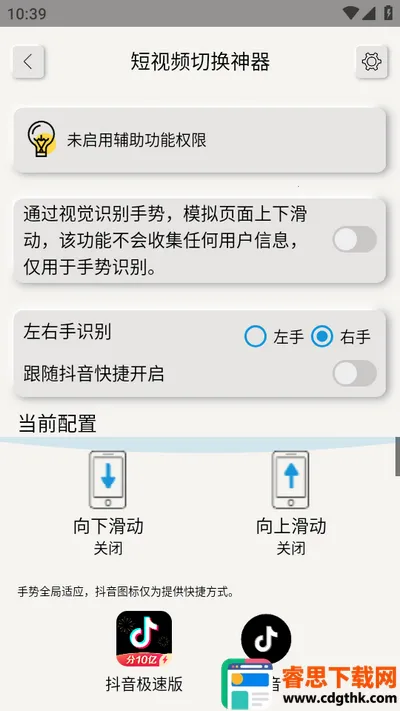Enable the gesture recognition switch
This screenshot has height=711, width=400.
click(x=355, y=239)
